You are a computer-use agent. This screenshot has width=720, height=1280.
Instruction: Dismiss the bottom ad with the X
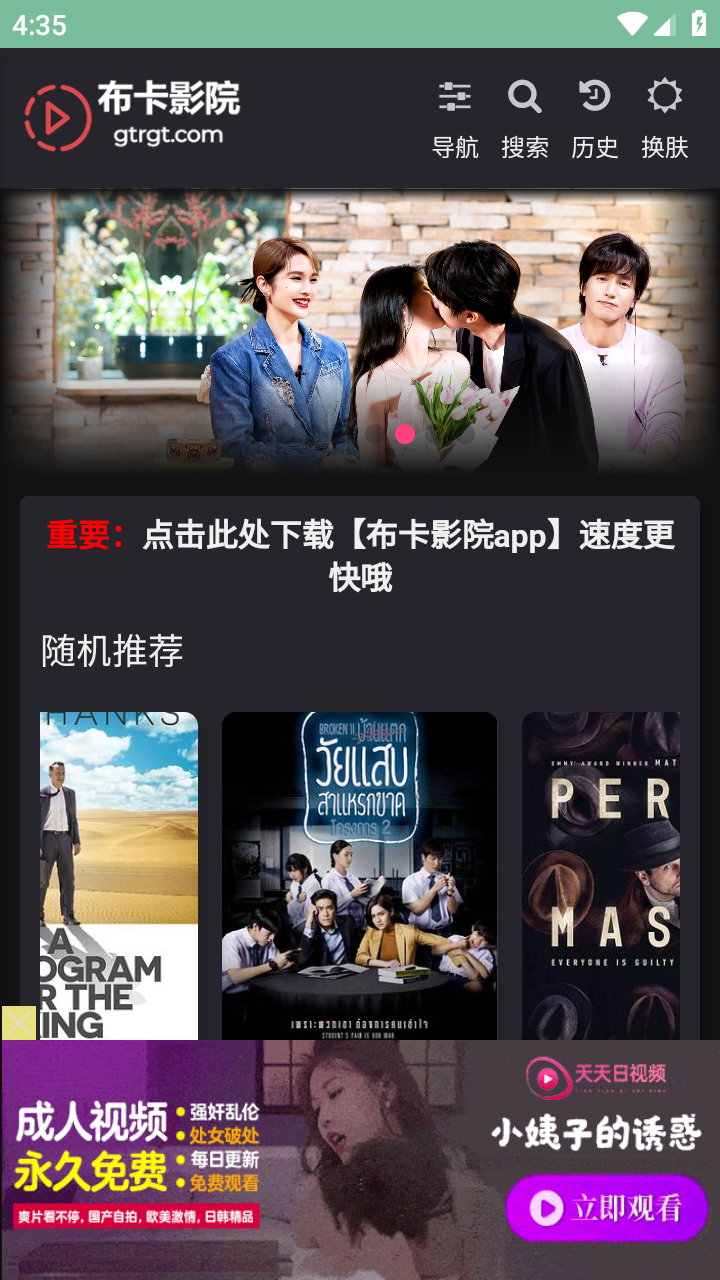(18, 1023)
